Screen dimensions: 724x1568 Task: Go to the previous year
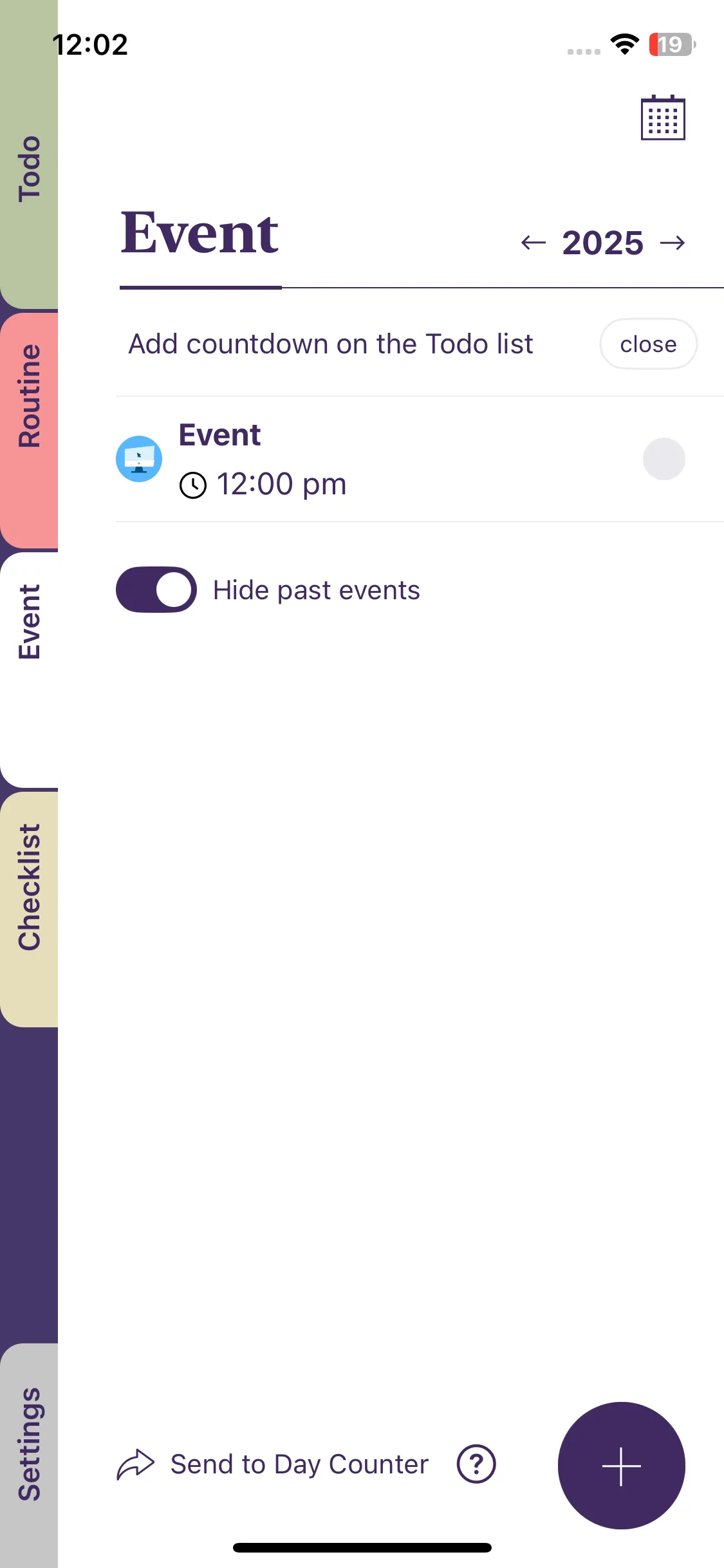[534, 243]
